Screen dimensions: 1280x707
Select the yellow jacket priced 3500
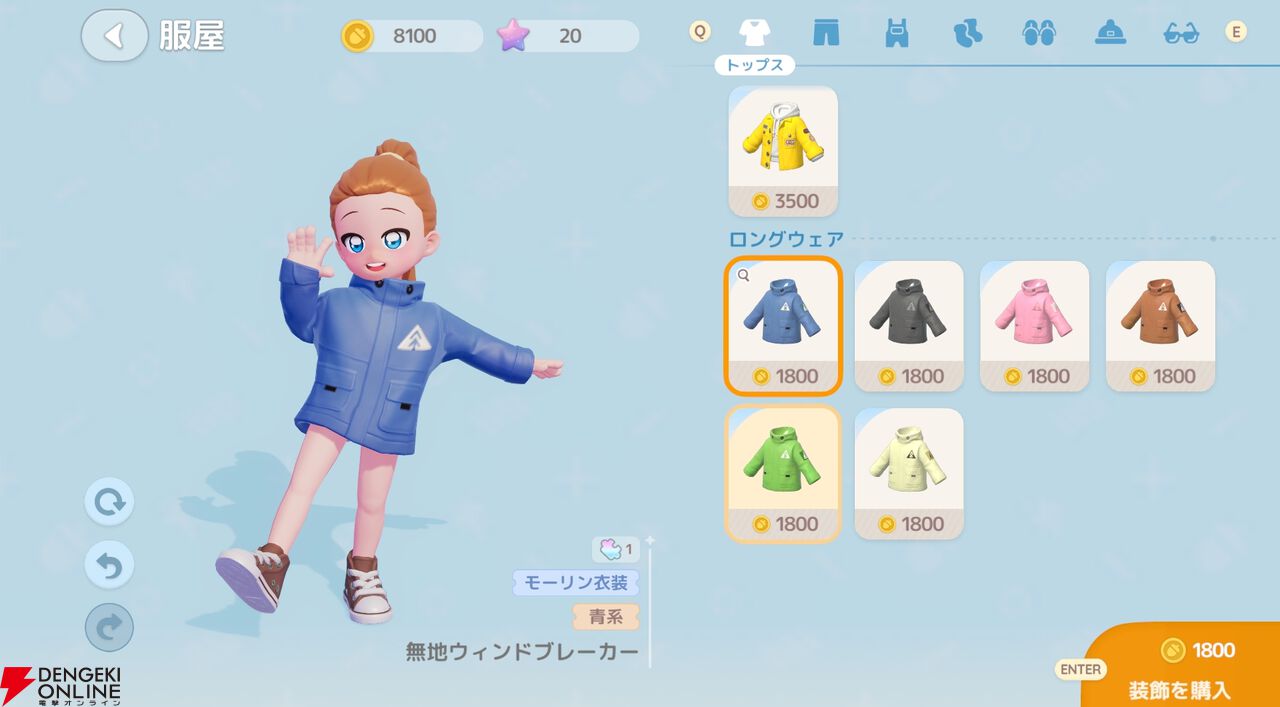click(783, 151)
